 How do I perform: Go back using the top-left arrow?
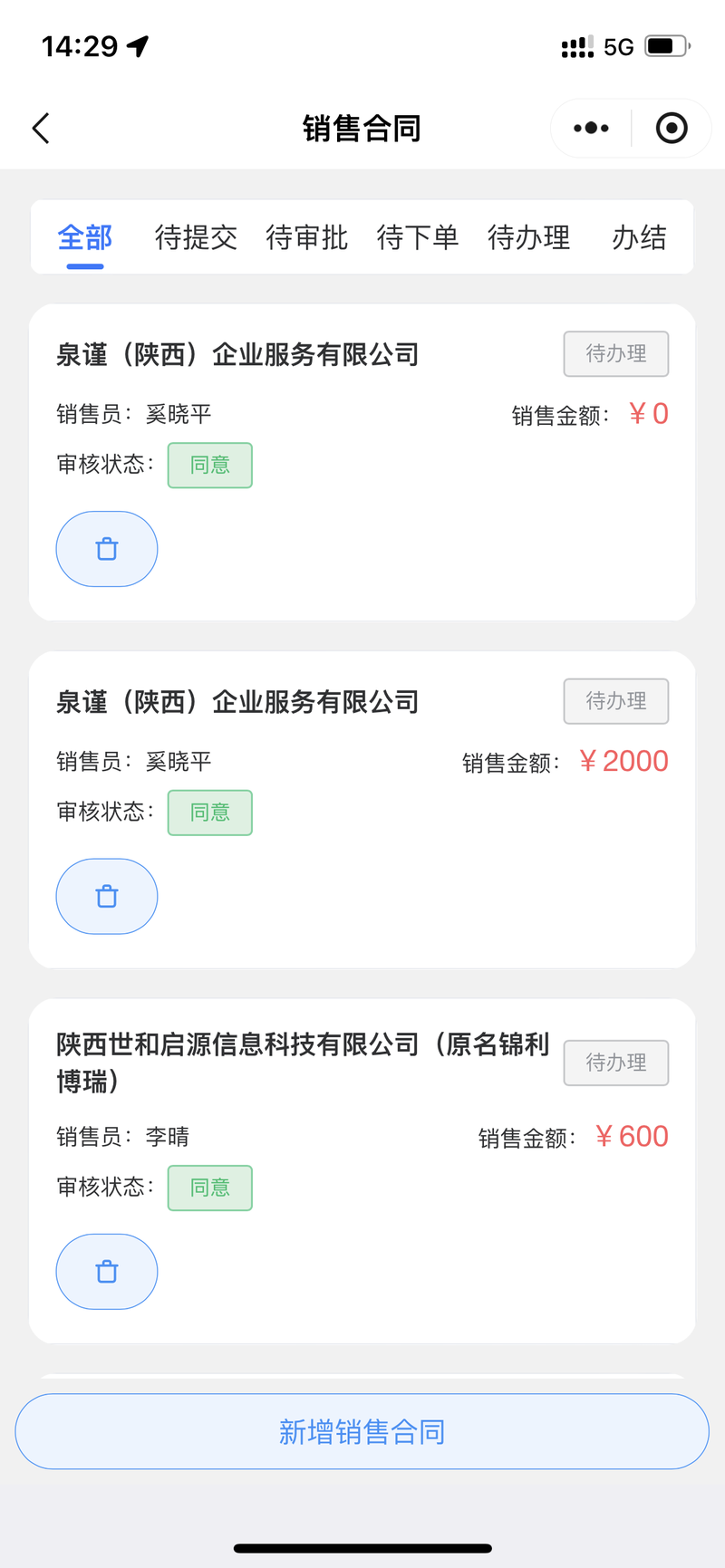41,129
